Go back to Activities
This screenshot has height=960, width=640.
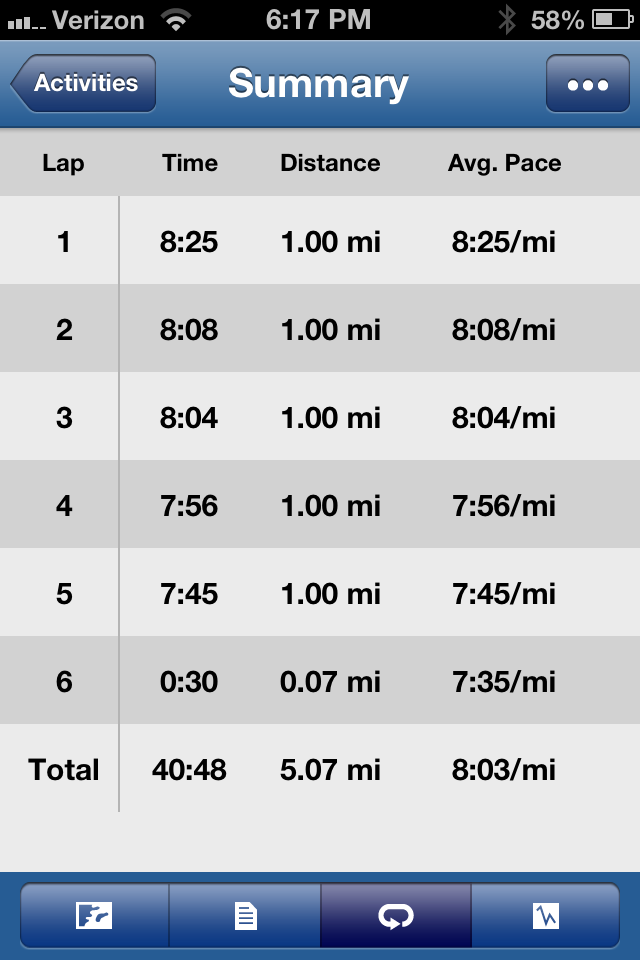[84, 83]
